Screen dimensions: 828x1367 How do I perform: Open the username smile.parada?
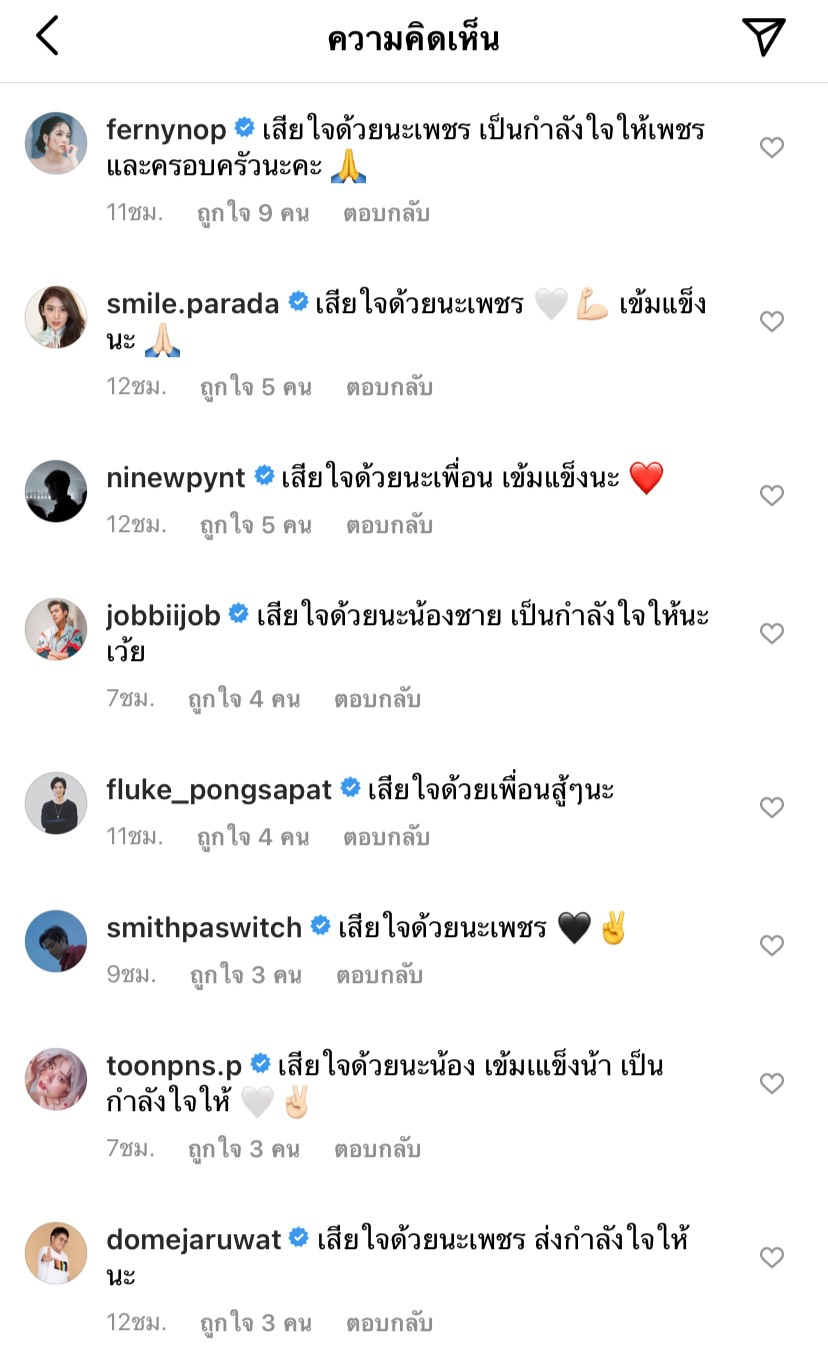(193, 304)
